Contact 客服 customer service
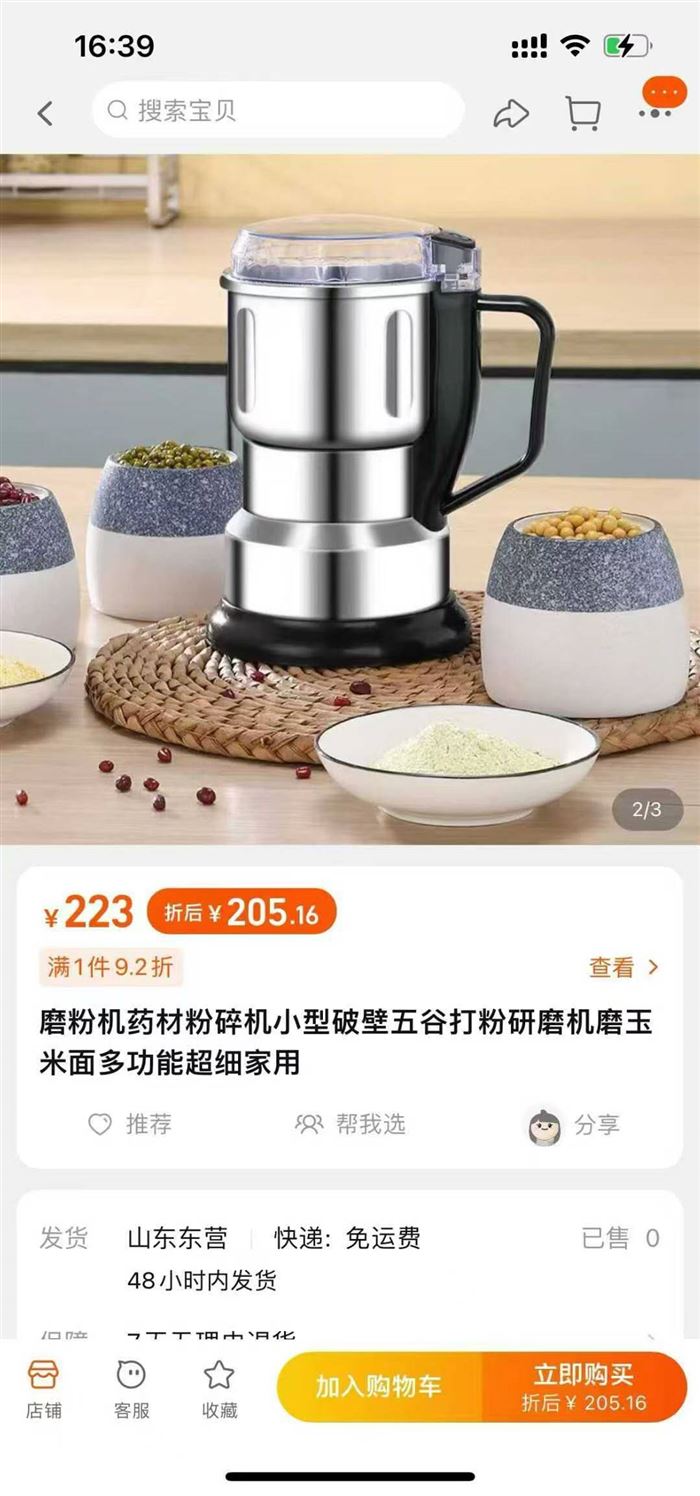700x1496 pixels. (131, 1388)
